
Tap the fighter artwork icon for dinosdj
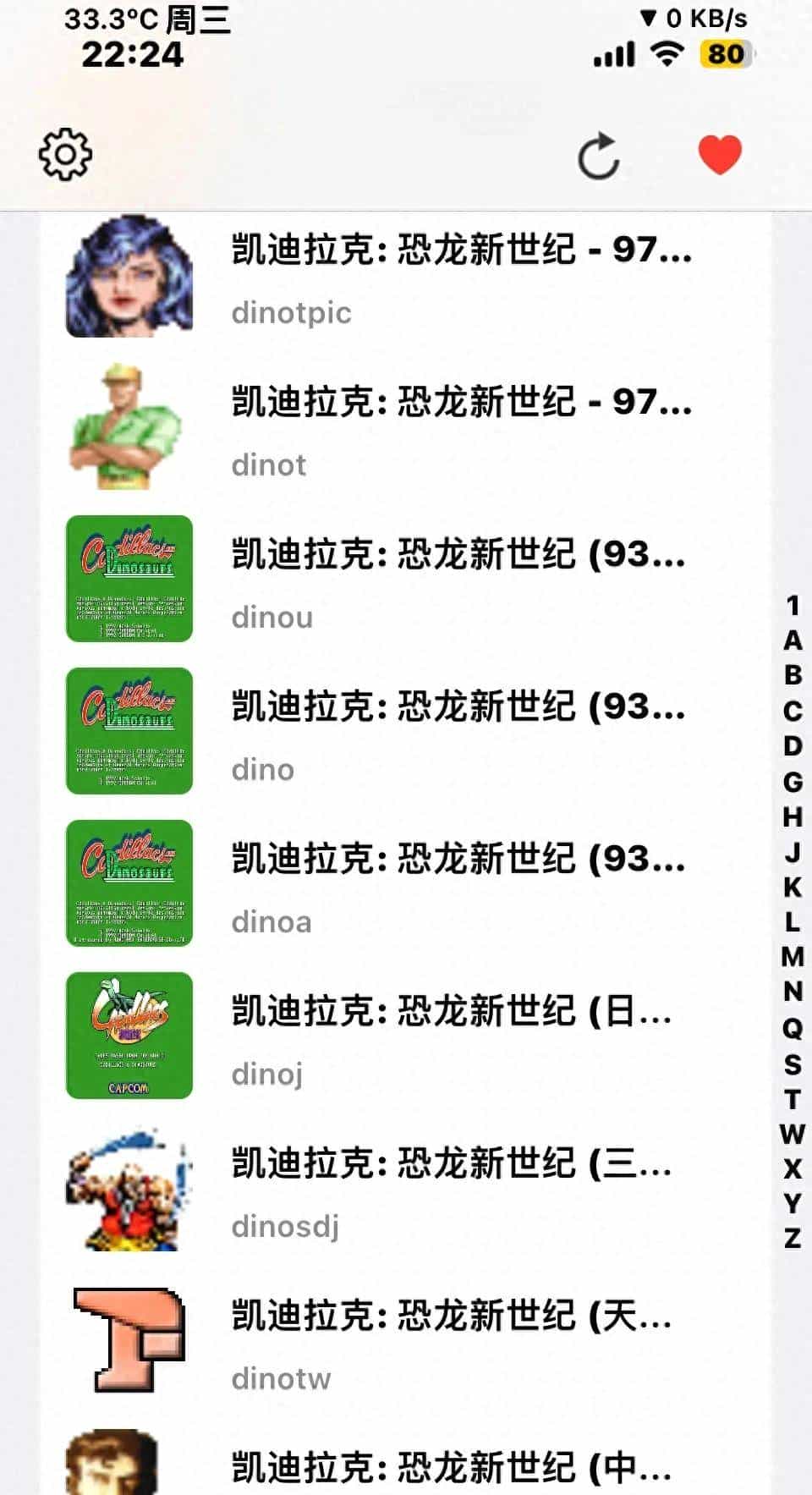[x=129, y=1188]
